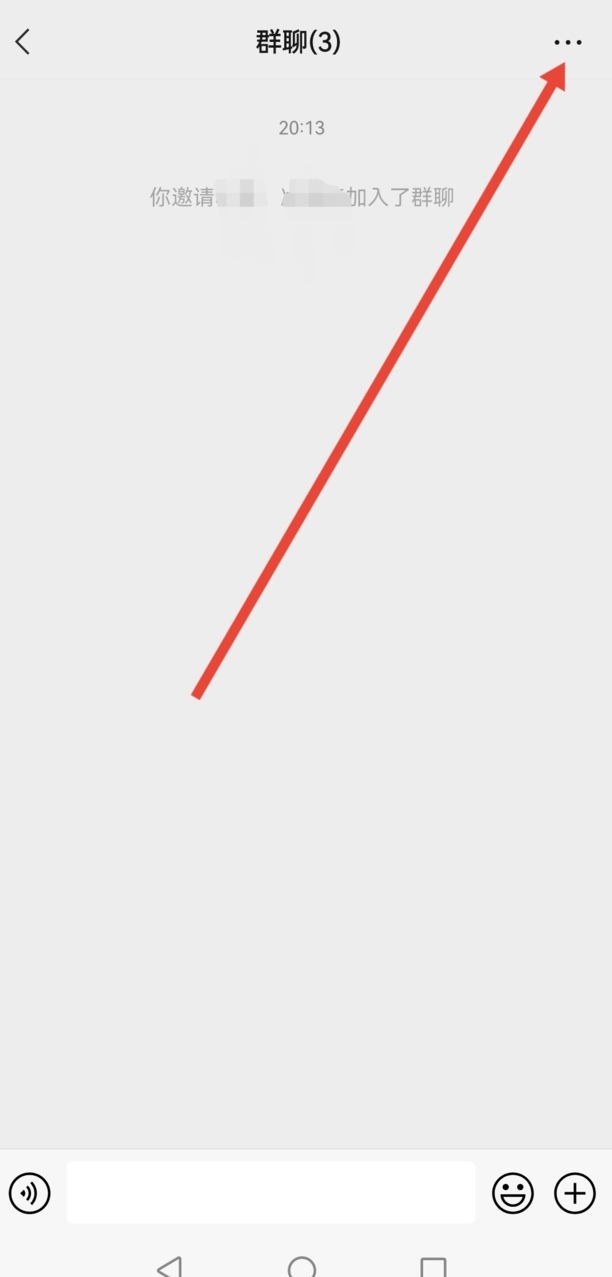This screenshot has height=1277, width=612.
Task: Open the emoji picker
Action: coord(513,1193)
